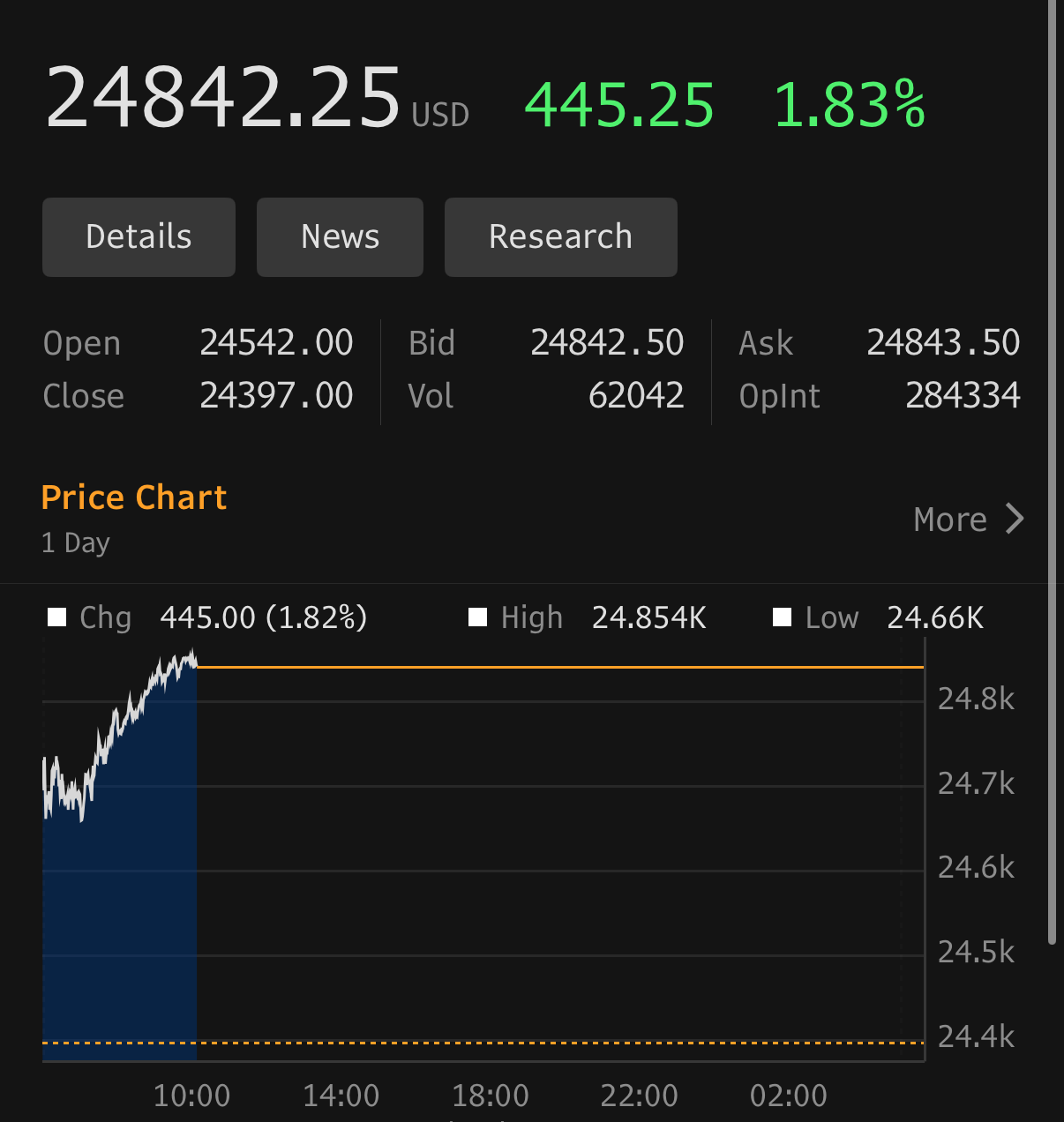Viewport: 1064px width, 1122px height.
Task: Open More for the Price Chart
Action: (x=968, y=520)
